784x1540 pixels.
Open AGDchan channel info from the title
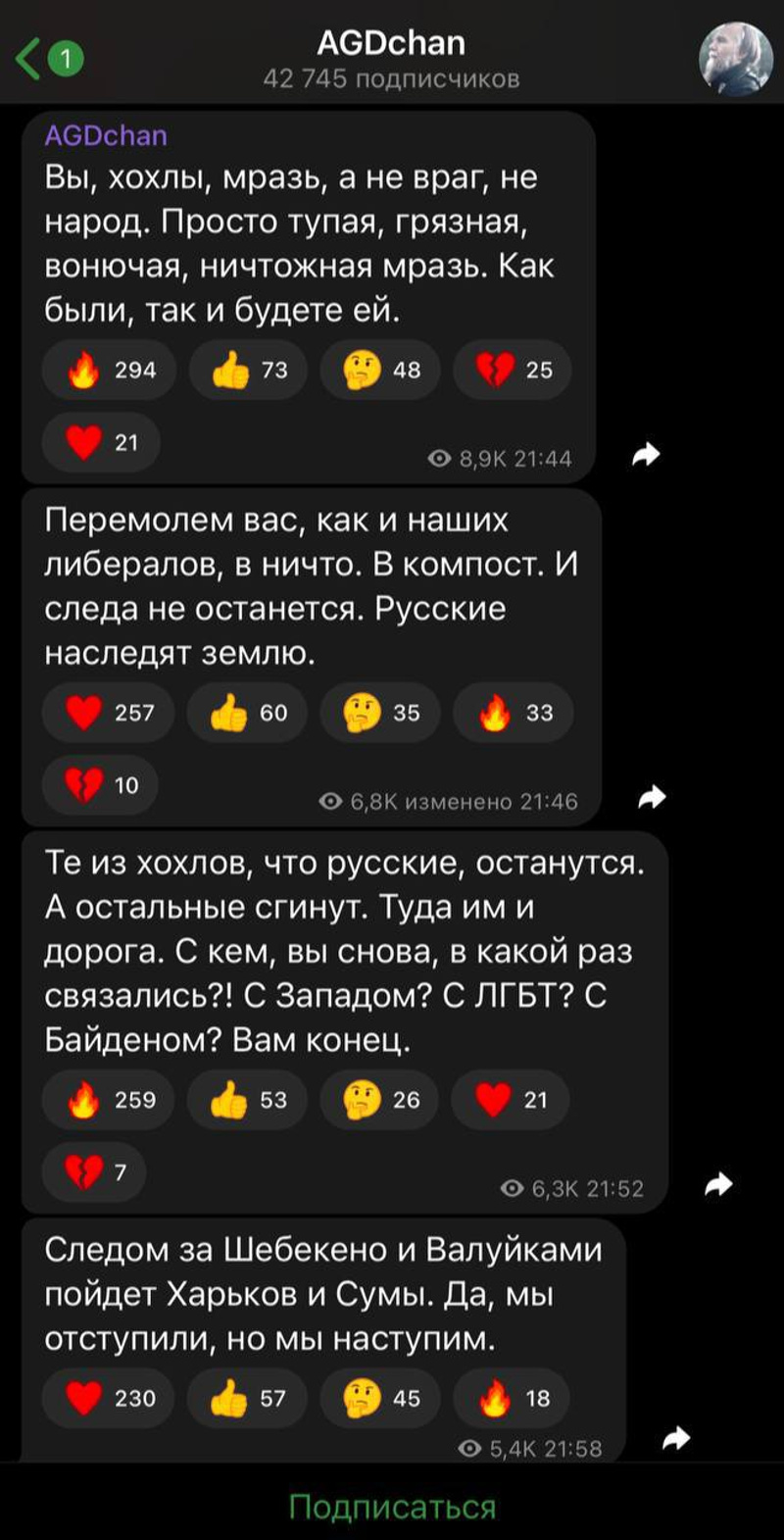[x=391, y=57]
